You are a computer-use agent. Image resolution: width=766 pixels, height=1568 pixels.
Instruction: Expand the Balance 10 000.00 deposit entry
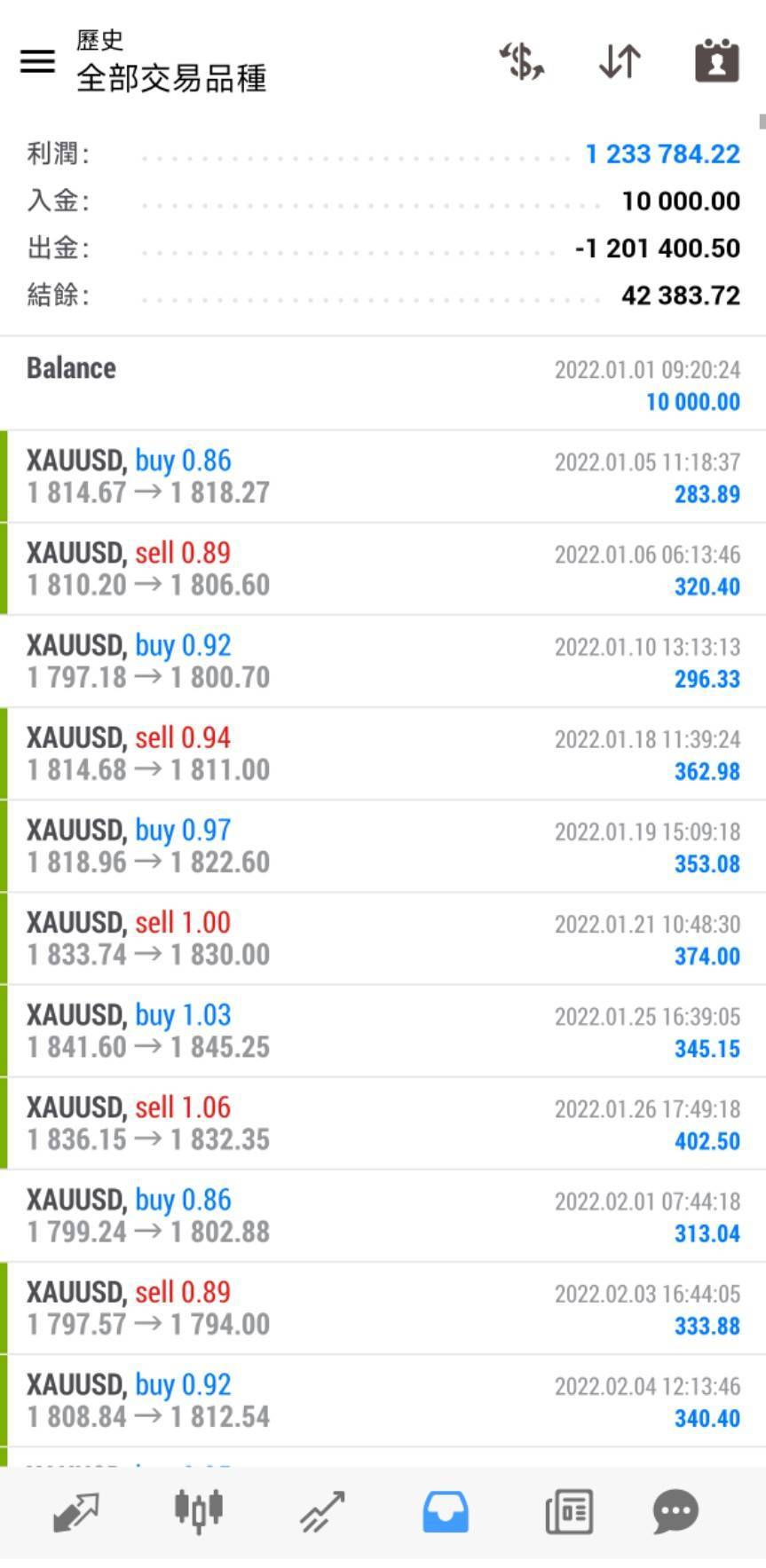tap(383, 384)
